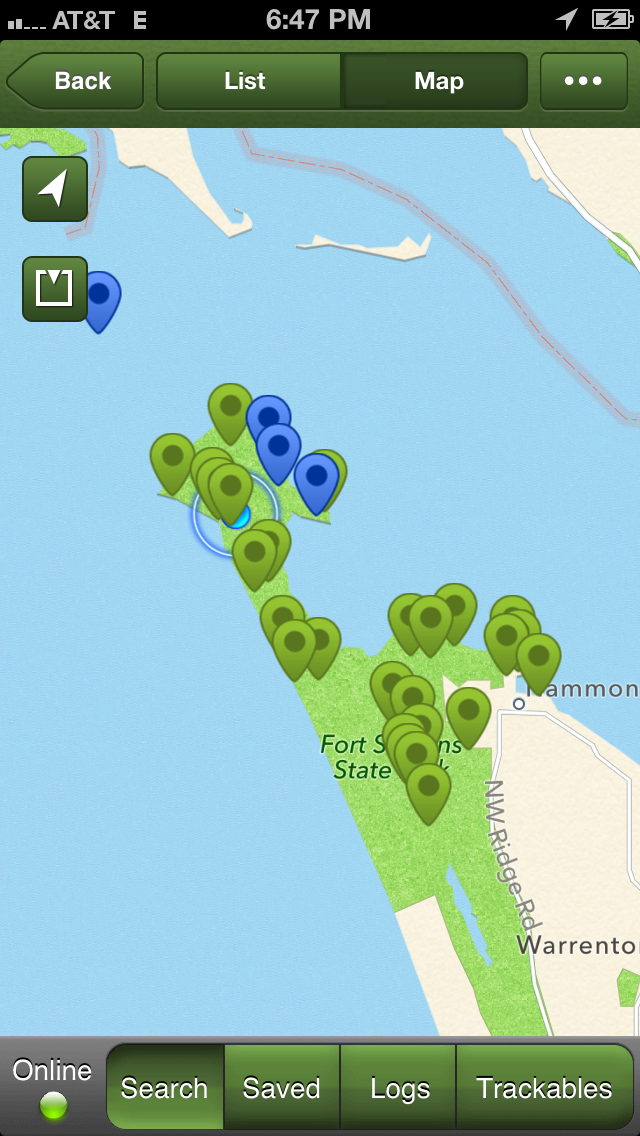640x1136 pixels.
Task: Open the more options menu
Action: pyautogui.click(x=583, y=81)
